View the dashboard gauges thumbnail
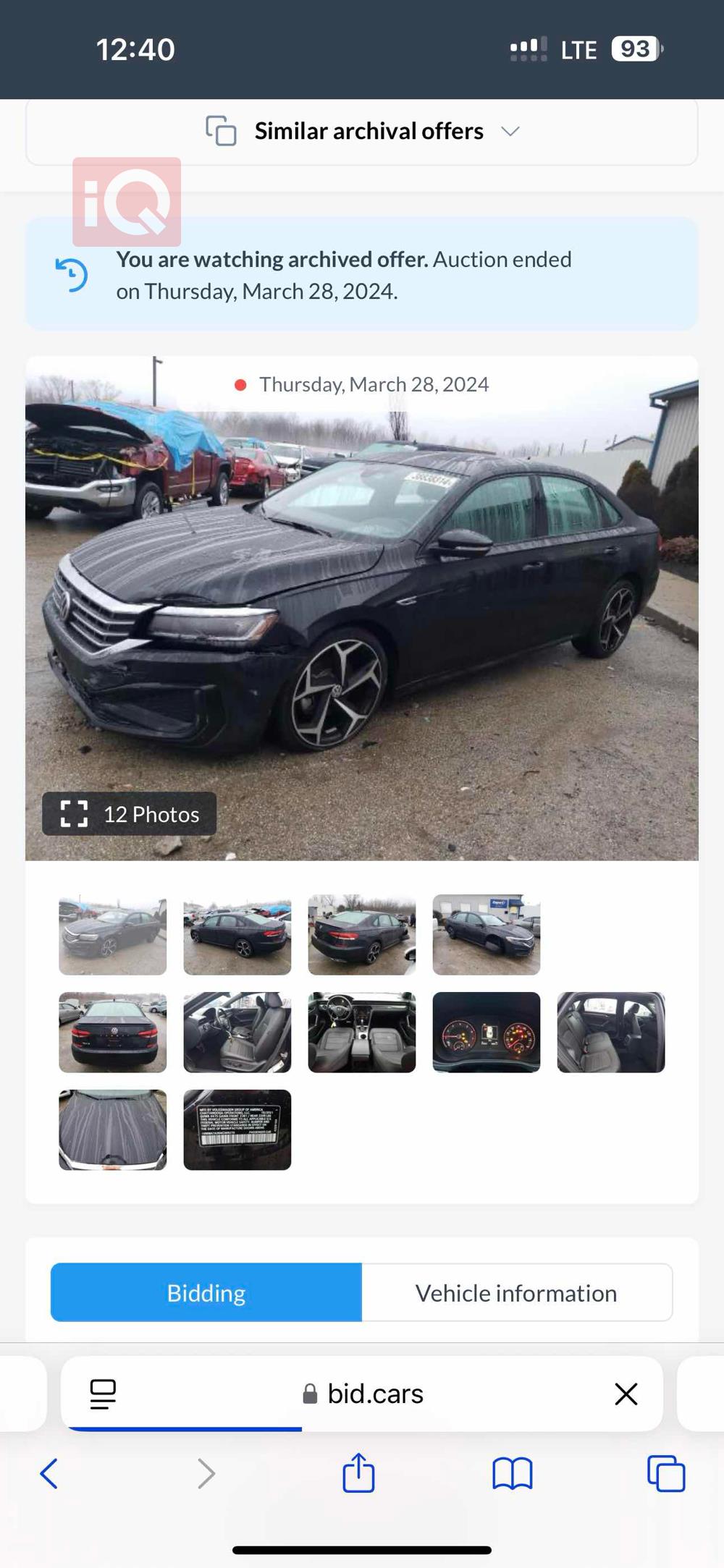The image size is (724, 1568). [x=487, y=1033]
